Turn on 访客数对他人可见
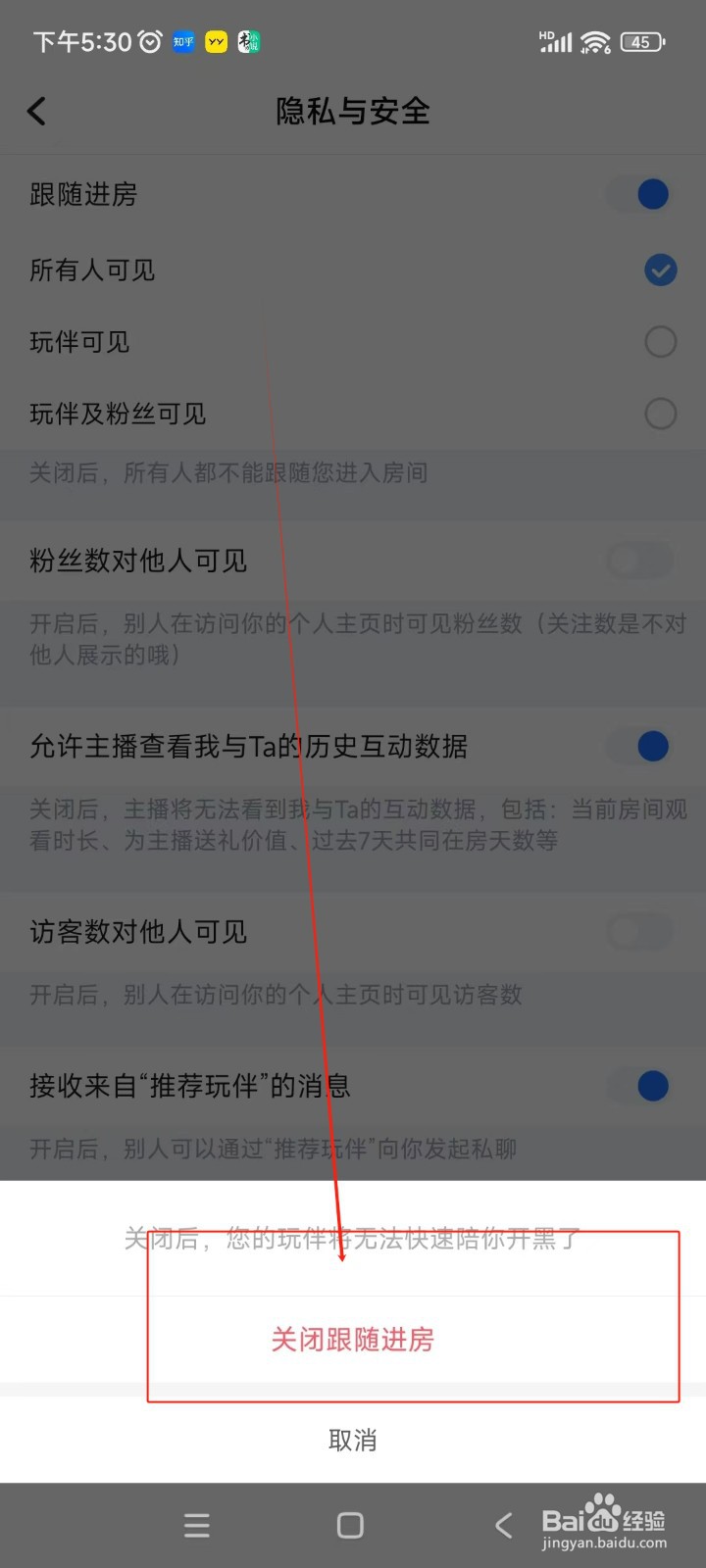Screen dimensions: 706x1568 pyautogui.click(x=638, y=933)
